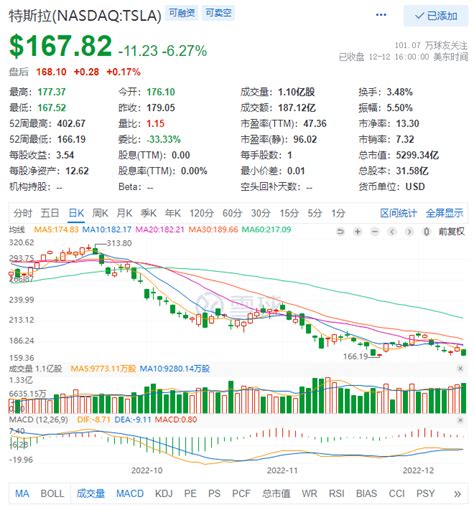Close the MACD indicator panel
The height and width of the screenshot is (507, 474).
[x=460, y=420]
